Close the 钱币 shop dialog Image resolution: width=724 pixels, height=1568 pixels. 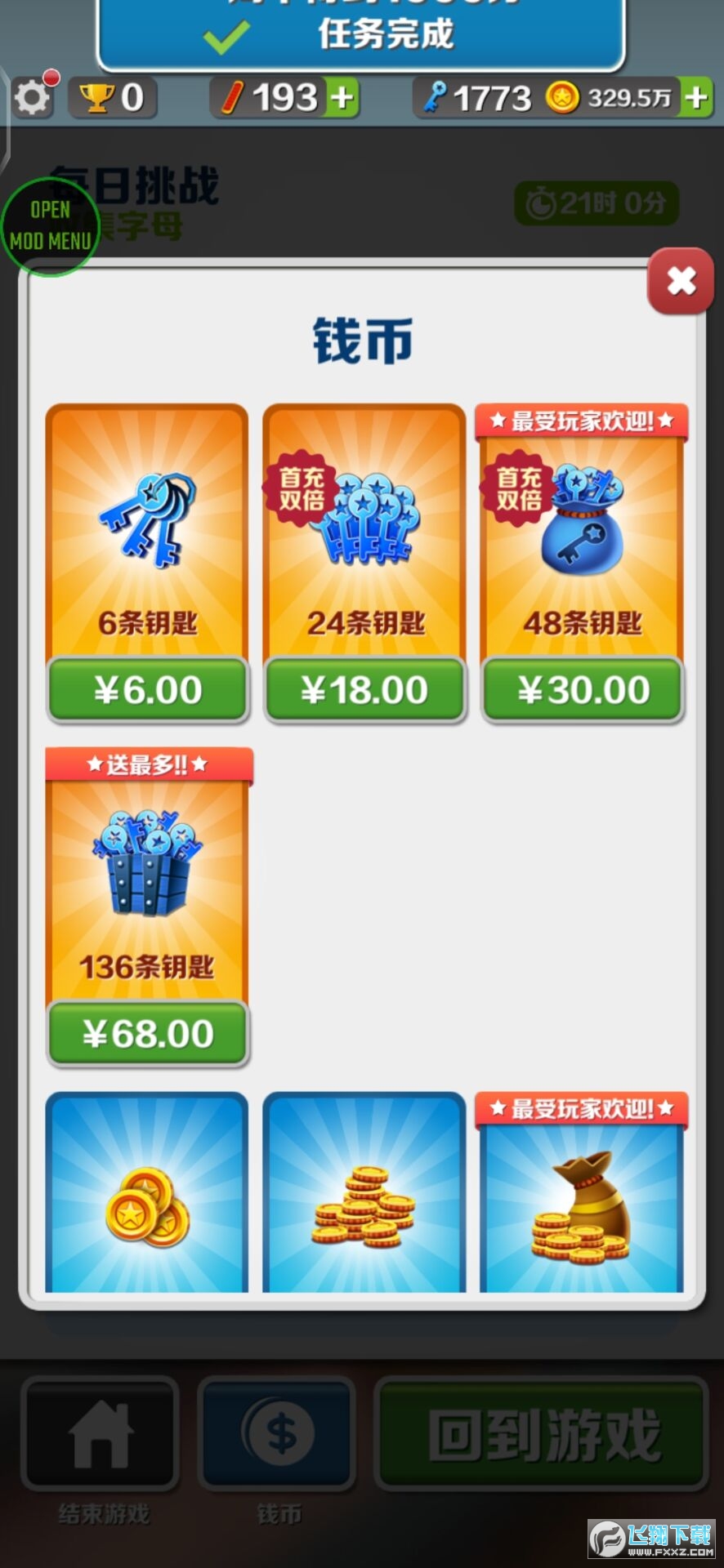point(681,281)
